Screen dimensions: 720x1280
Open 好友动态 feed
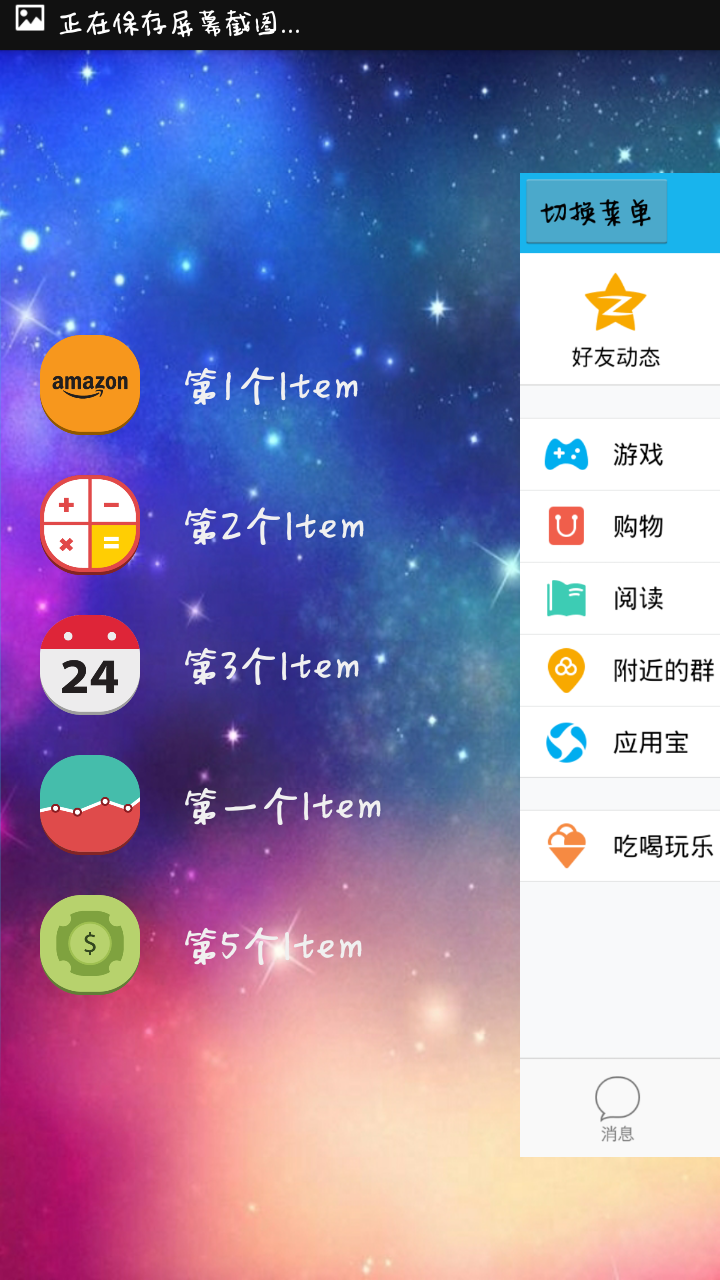coord(616,320)
